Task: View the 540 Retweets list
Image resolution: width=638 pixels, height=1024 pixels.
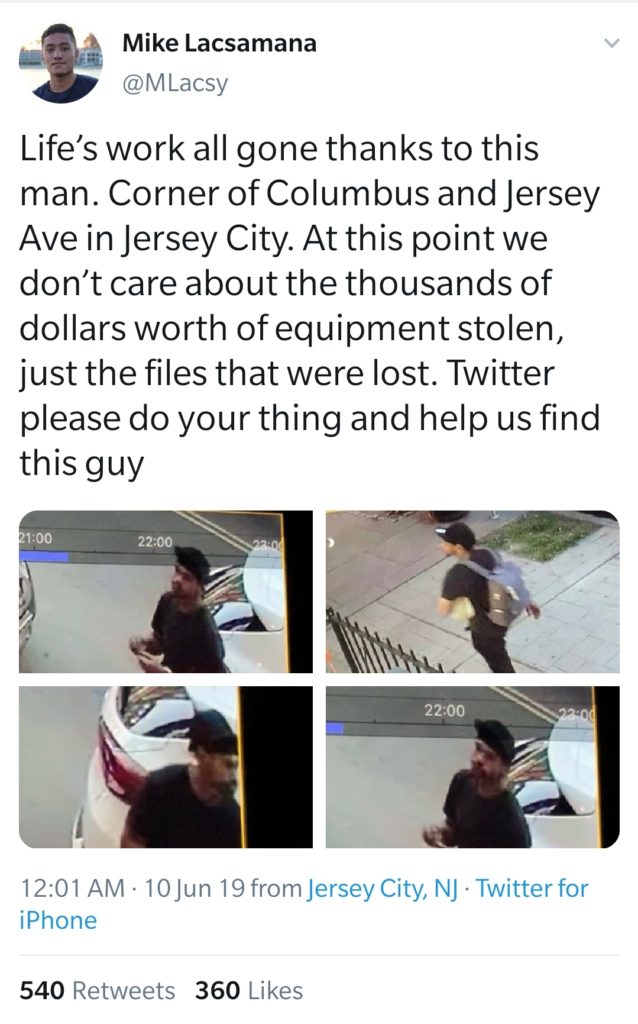Action: click(97, 990)
